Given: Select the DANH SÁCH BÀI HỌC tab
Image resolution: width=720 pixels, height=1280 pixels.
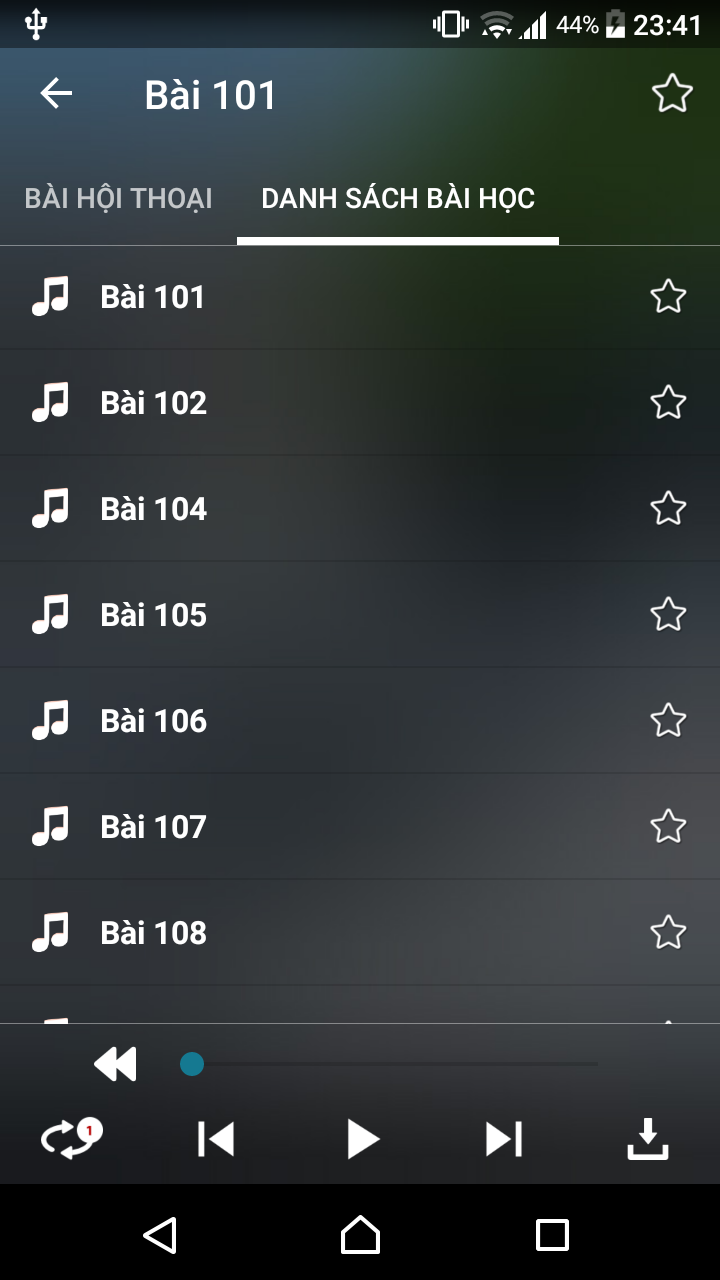Looking at the screenshot, I should [x=398, y=198].
